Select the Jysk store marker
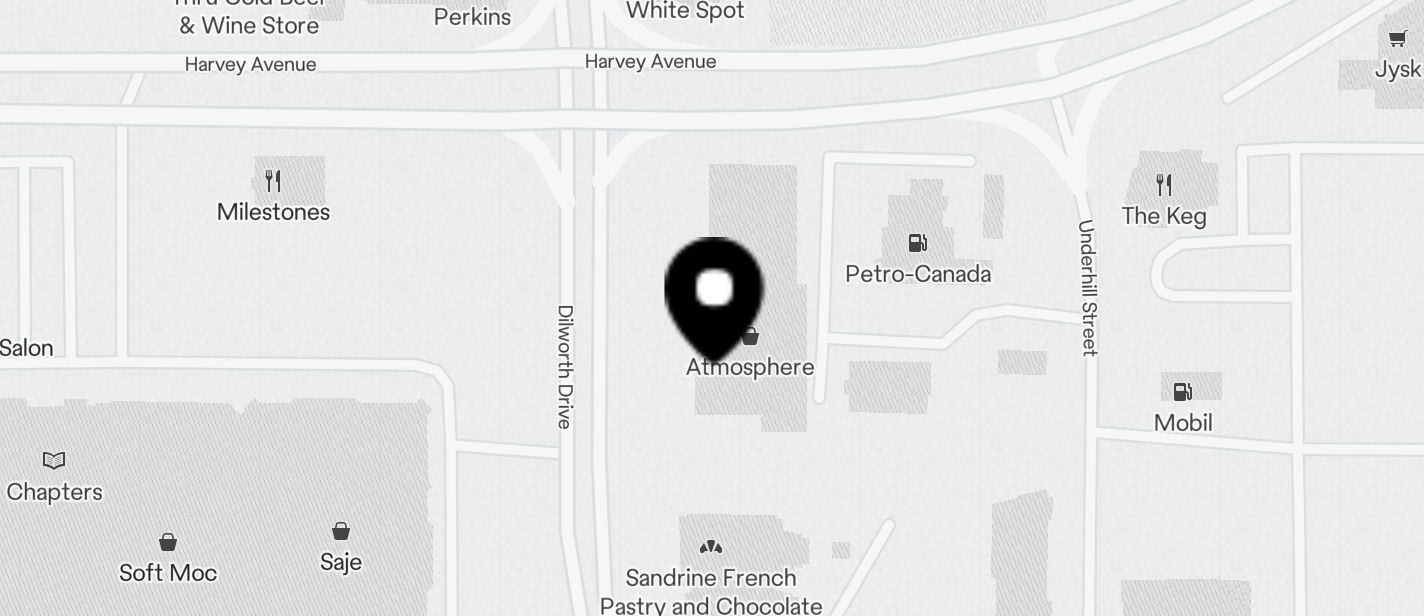The height and width of the screenshot is (616, 1424). coord(1396,40)
